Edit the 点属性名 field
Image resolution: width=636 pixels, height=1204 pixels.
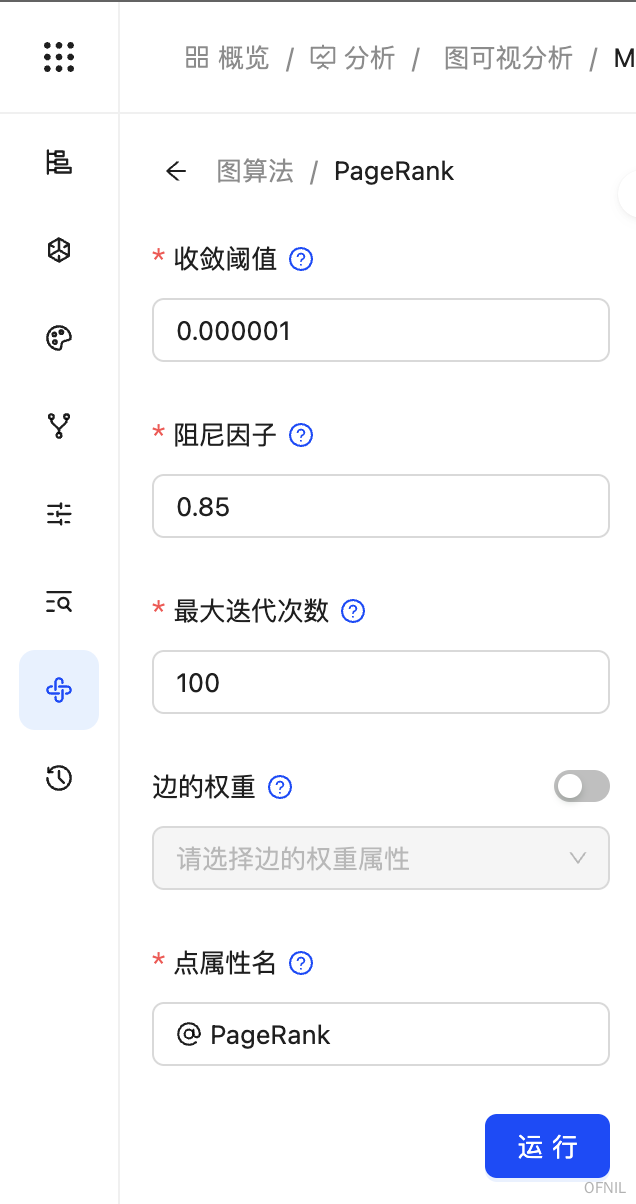click(381, 1034)
